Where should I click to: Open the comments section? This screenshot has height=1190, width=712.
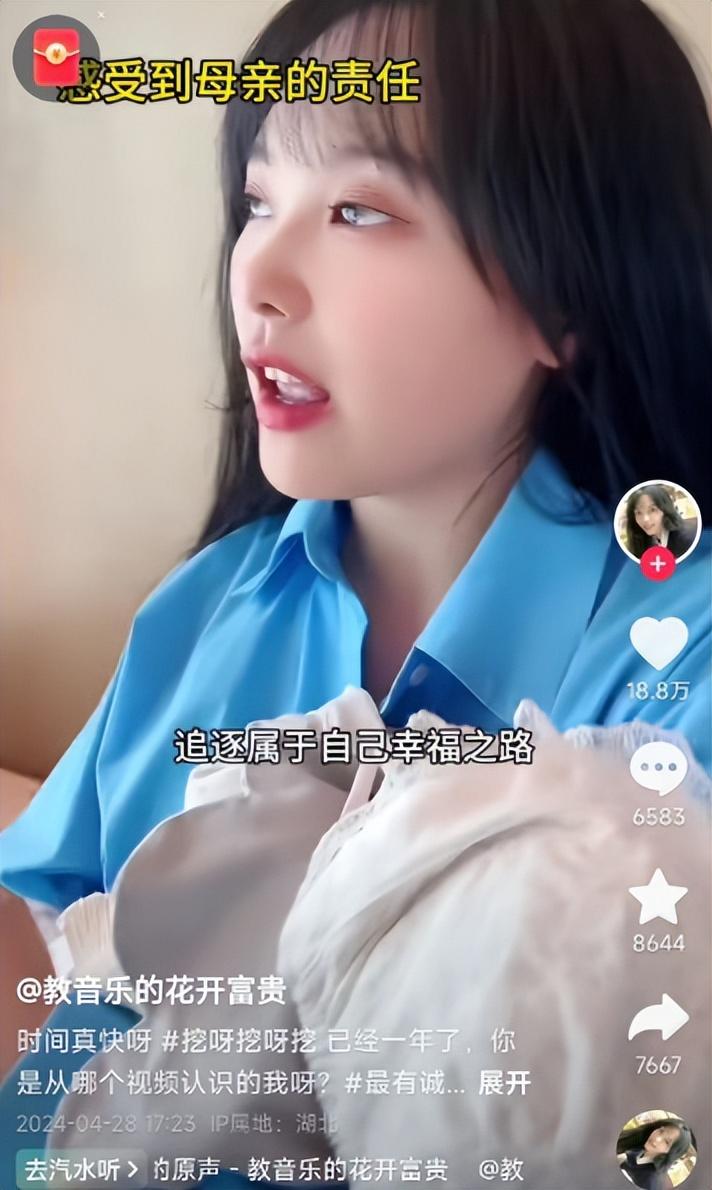click(658, 769)
